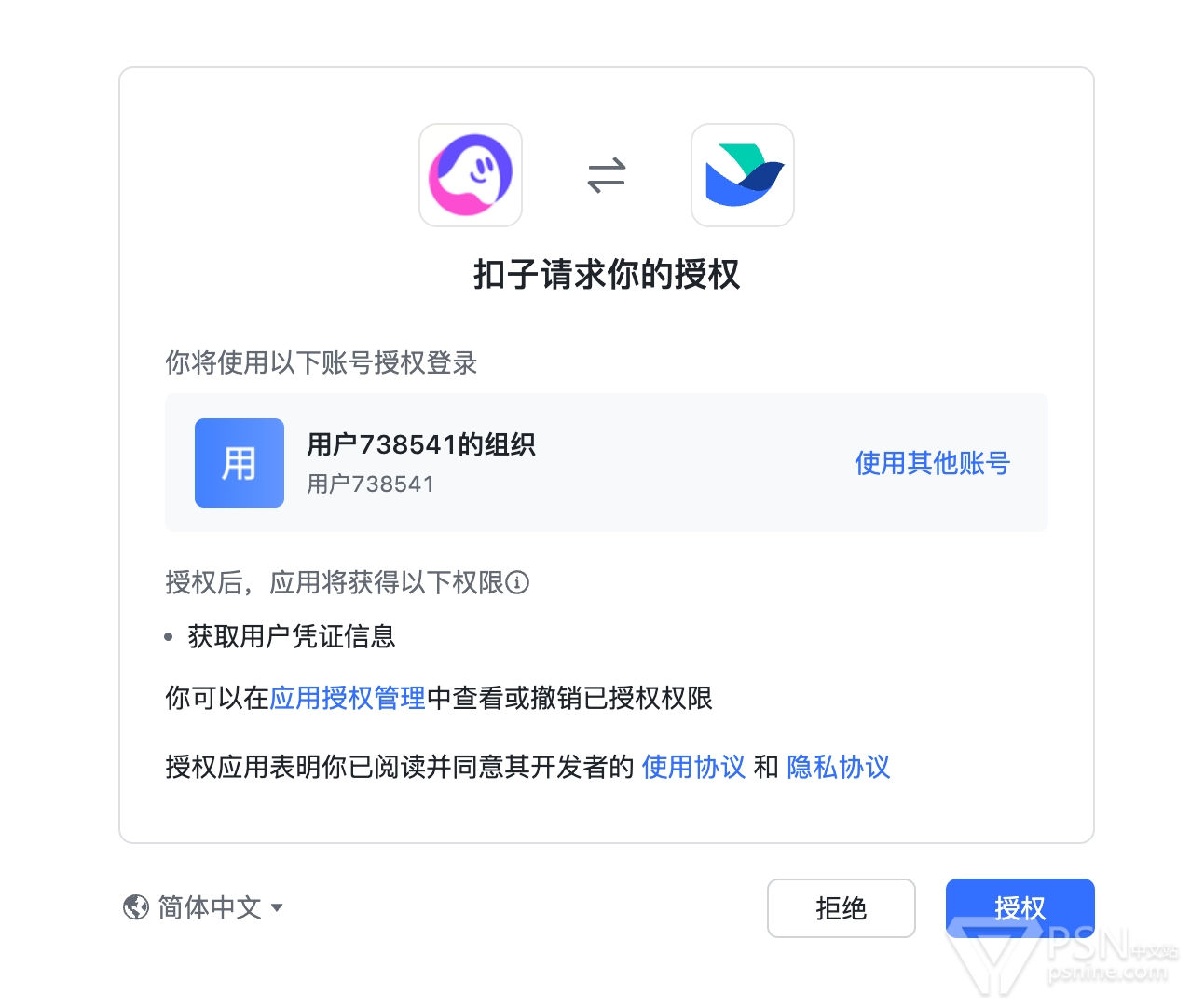1191x1008 pixels.
Task: Select 使用其他账号 to switch accounts
Action: [x=932, y=463]
